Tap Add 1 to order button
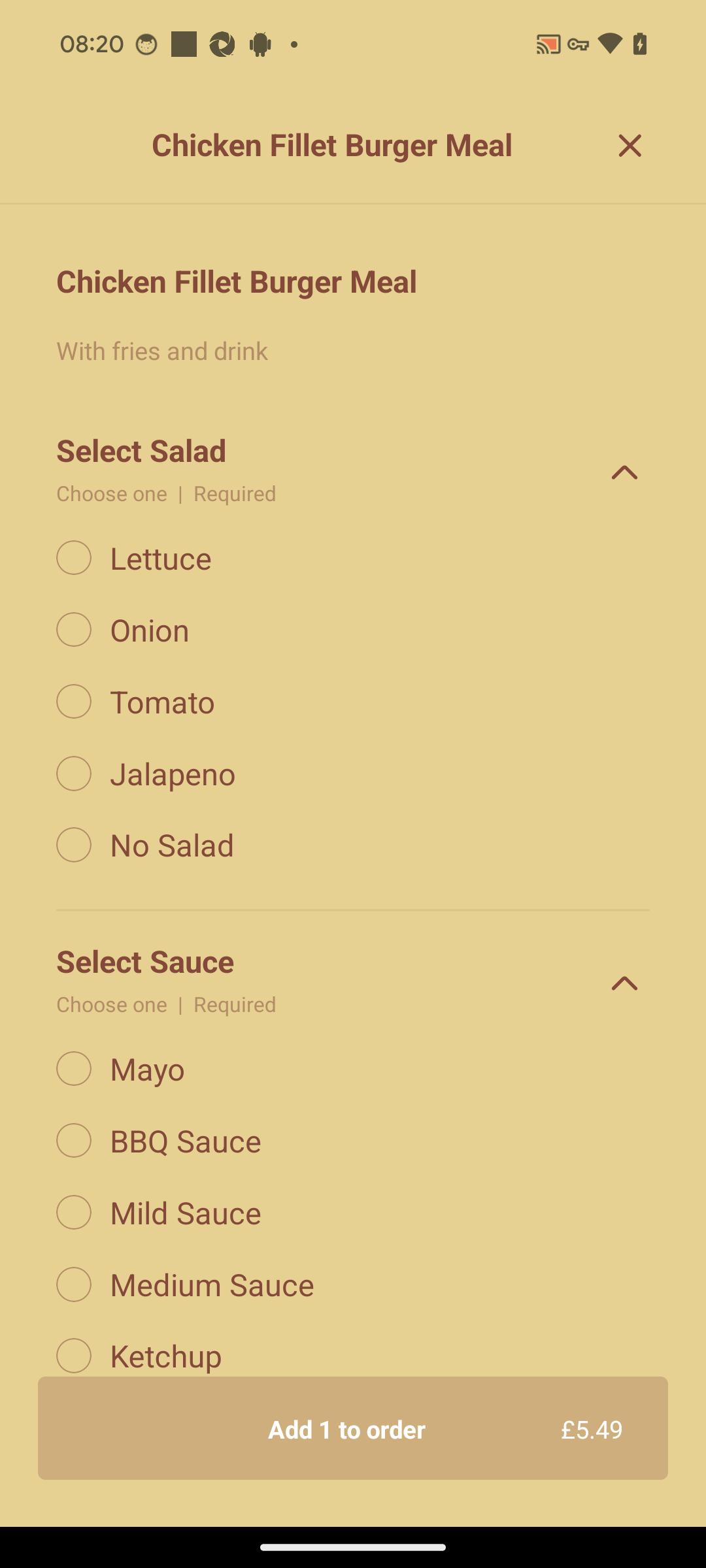The width and height of the screenshot is (706, 1568). point(353,1428)
